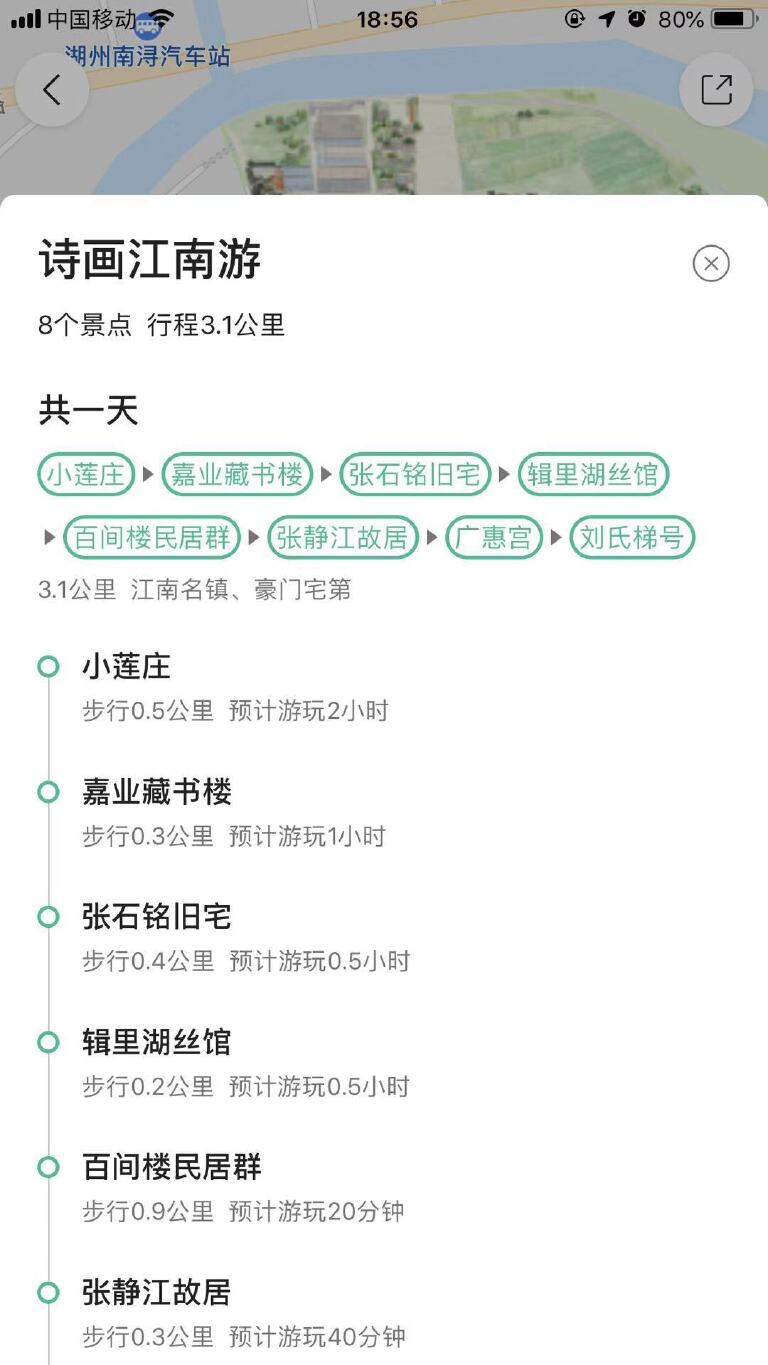Image resolution: width=768 pixels, height=1365 pixels.
Task: View the 张石铭旧宅 row, 步行0.4公里
Action: click(245, 937)
